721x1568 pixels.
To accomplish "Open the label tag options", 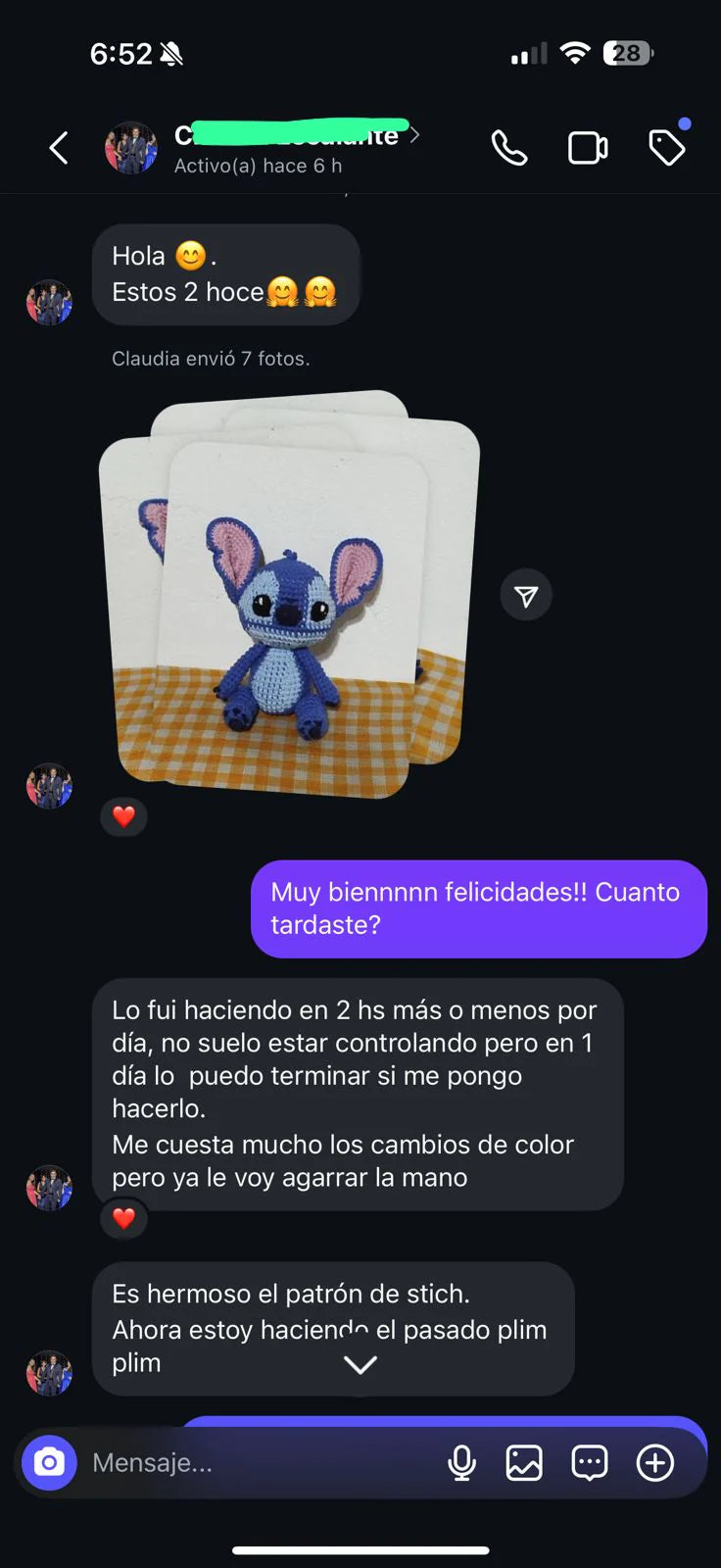I will point(667,148).
